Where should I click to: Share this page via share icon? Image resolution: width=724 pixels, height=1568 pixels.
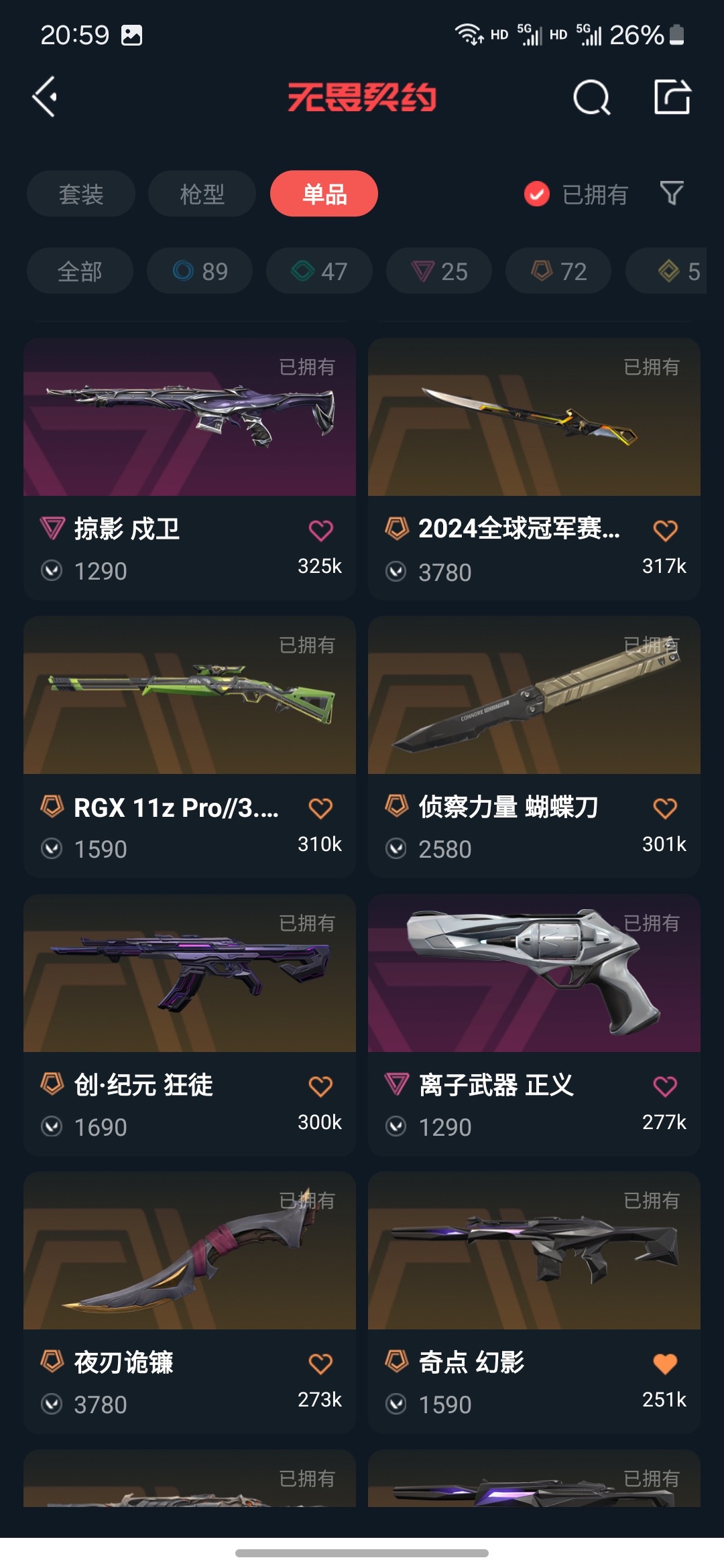672,97
